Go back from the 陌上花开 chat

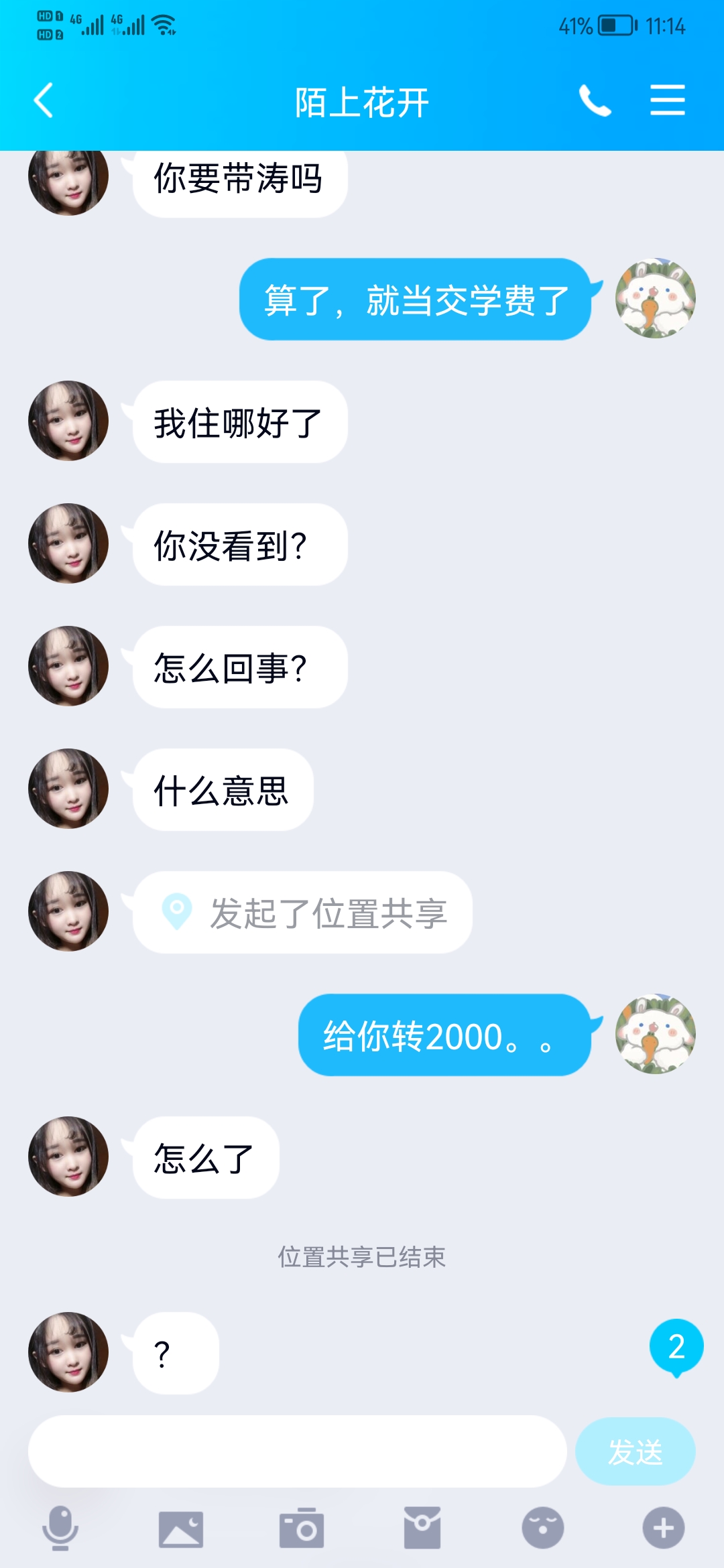point(44,101)
